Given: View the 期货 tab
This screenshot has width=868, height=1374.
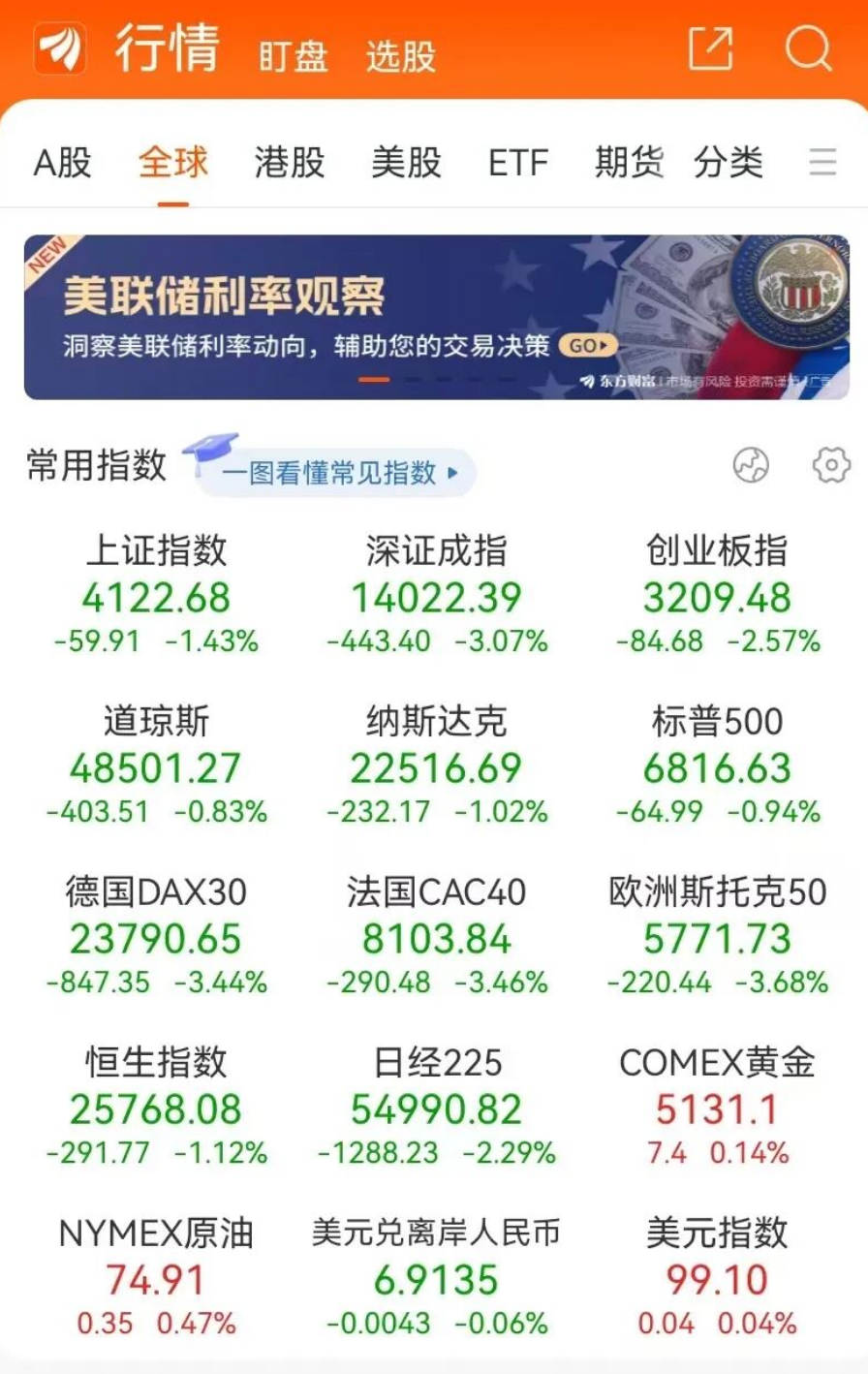Looking at the screenshot, I should 629,163.
